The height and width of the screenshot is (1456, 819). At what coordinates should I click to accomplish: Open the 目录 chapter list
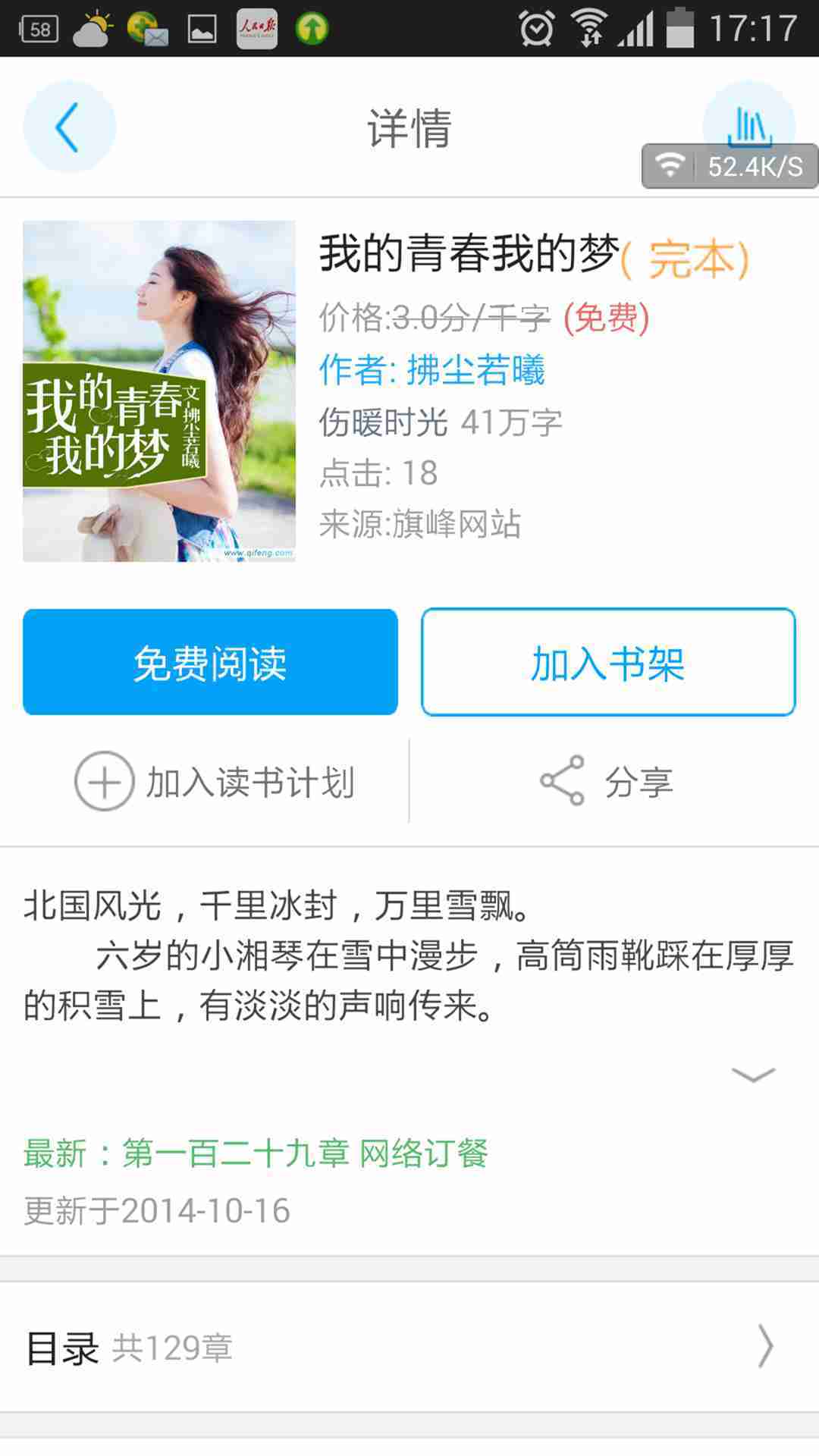[409, 1347]
